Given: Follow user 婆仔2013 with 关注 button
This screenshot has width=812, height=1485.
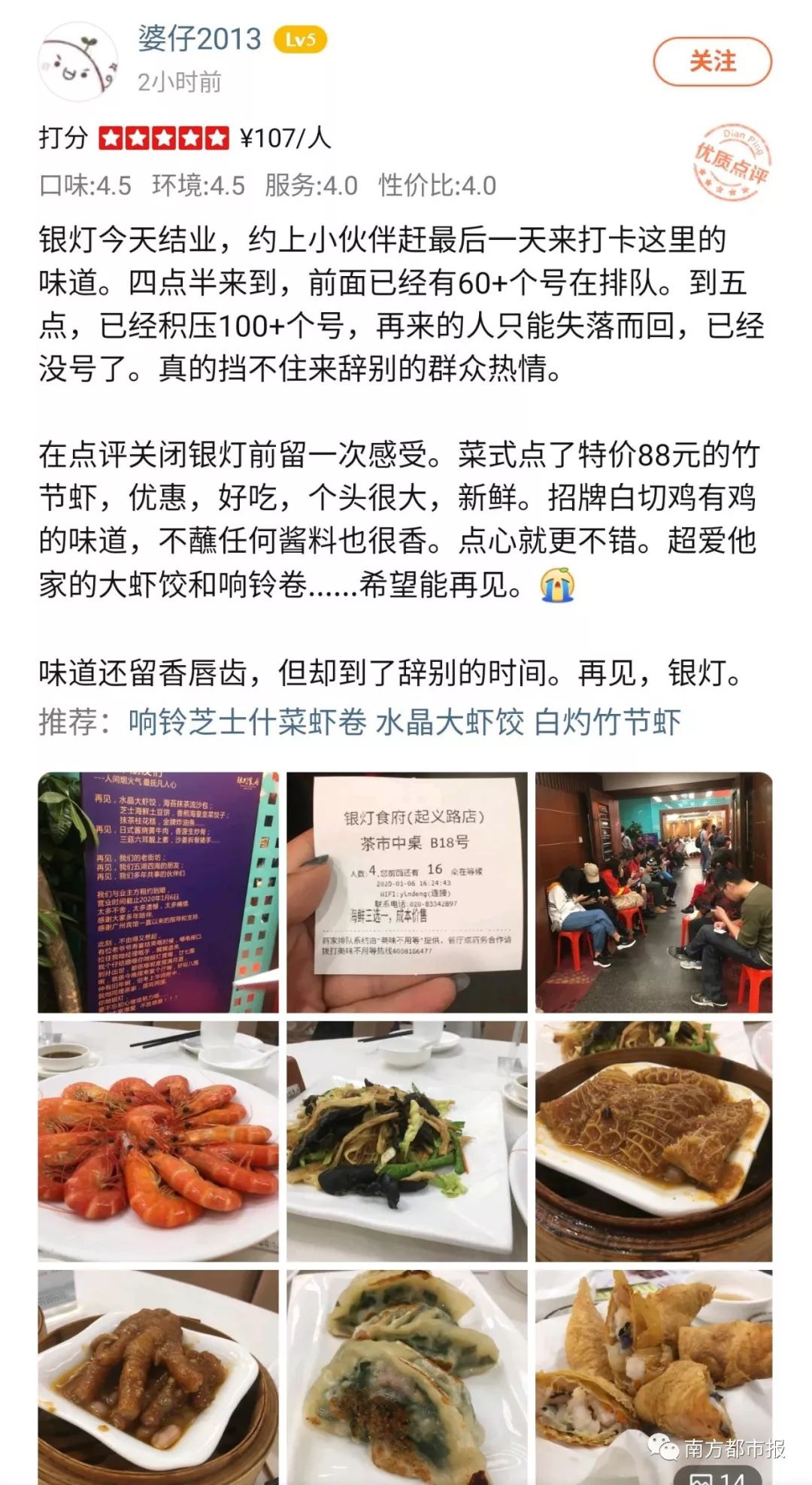Looking at the screenshot, I should click(712, 61).
